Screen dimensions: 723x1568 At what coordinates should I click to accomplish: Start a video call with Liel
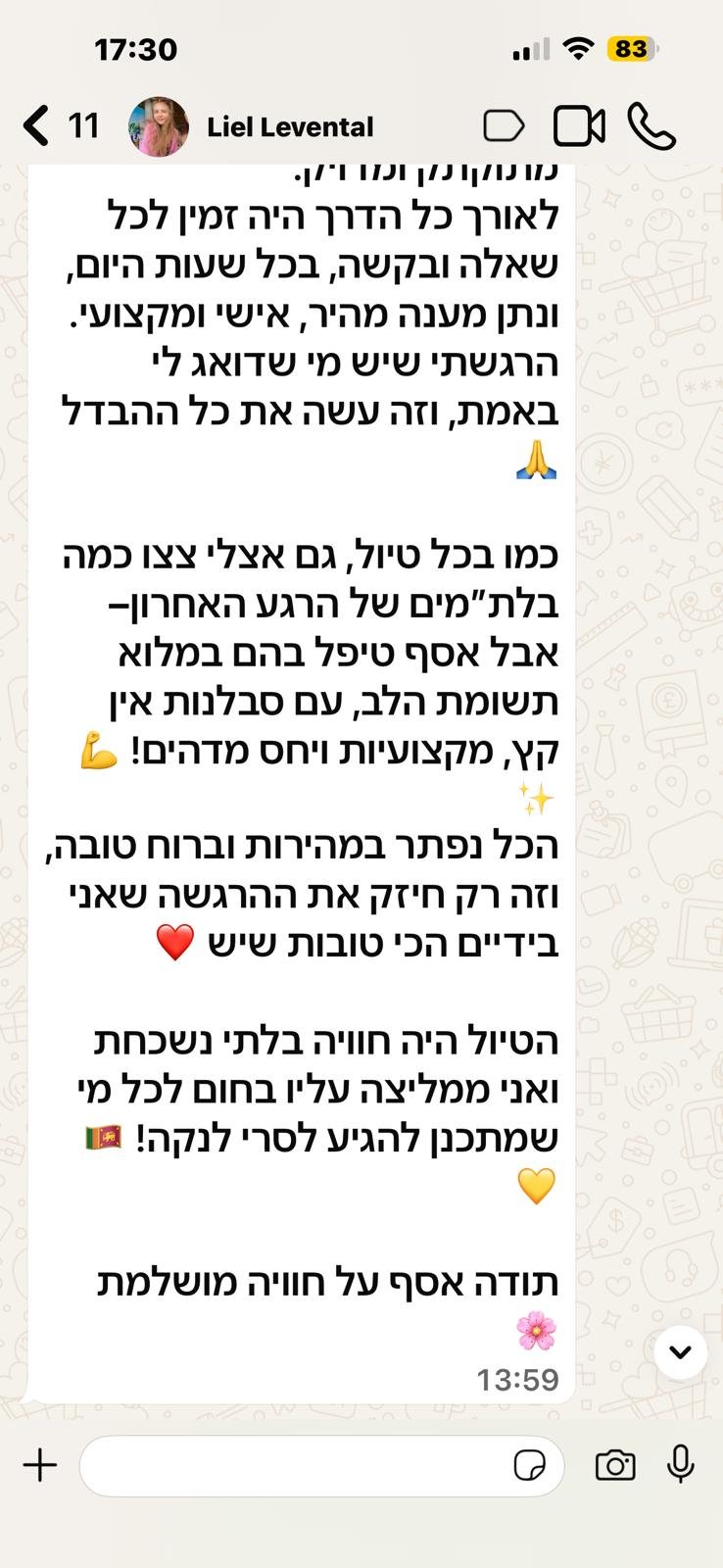point(579,126)
